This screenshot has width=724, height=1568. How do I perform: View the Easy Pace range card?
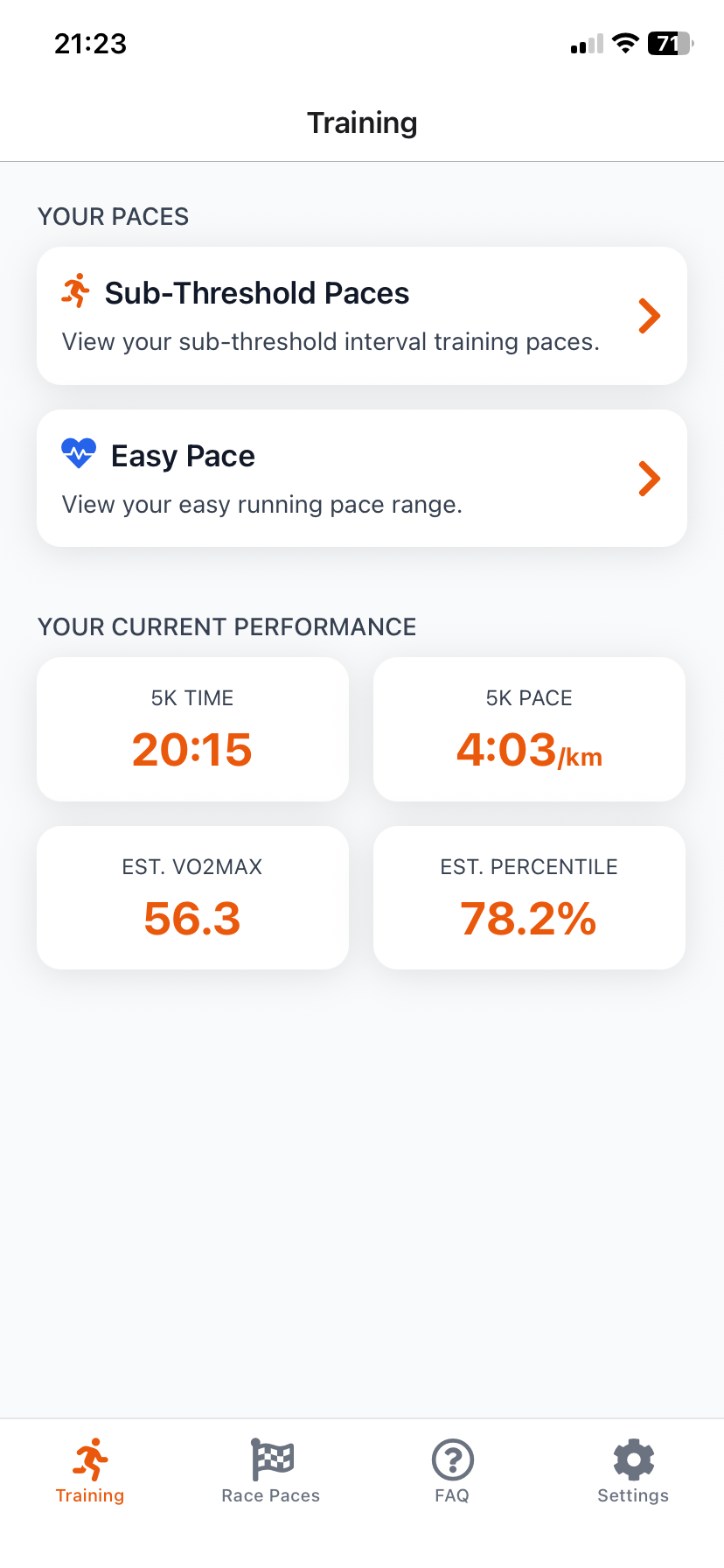[361, 479]
